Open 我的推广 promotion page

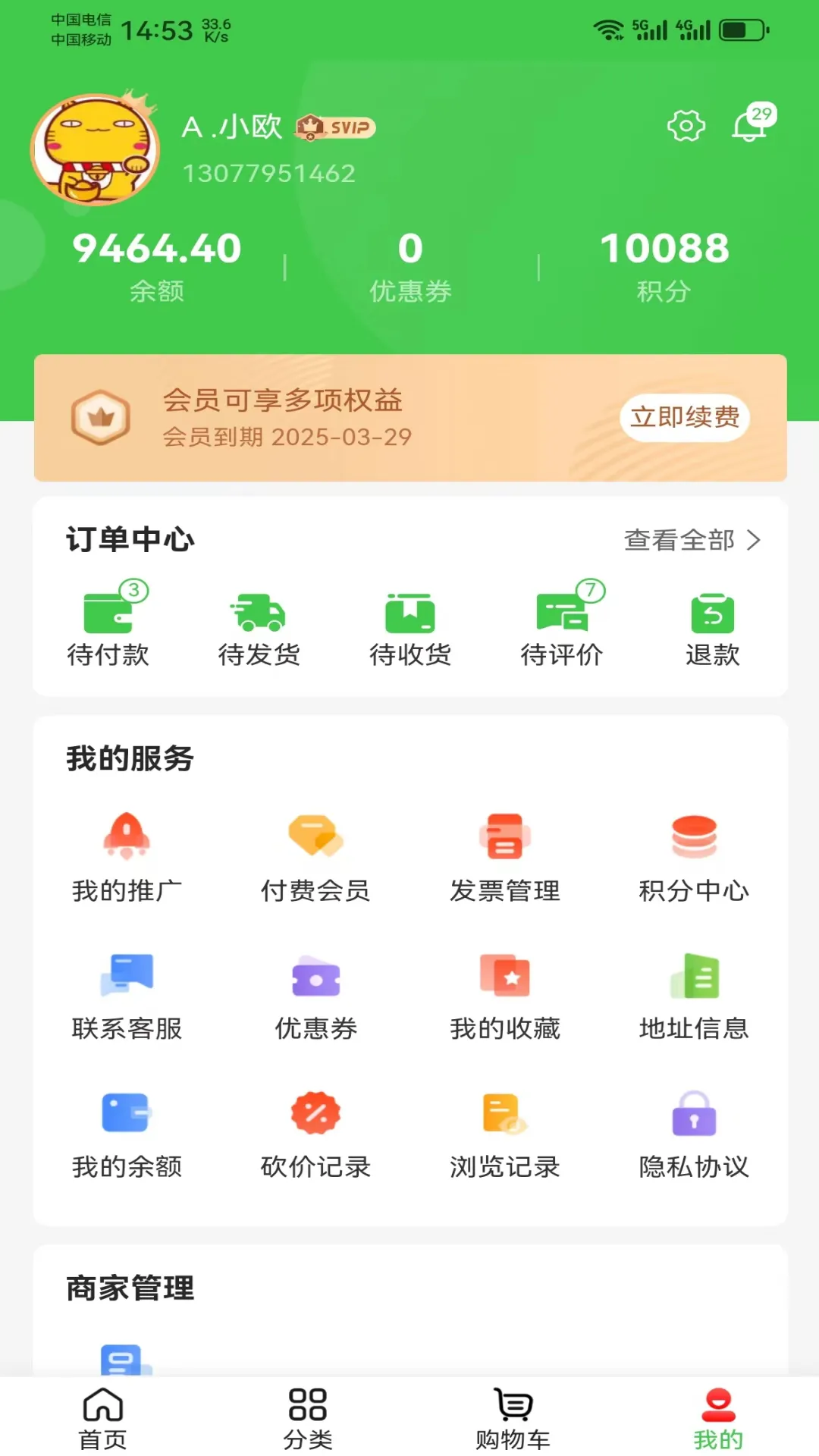point(127,857)
